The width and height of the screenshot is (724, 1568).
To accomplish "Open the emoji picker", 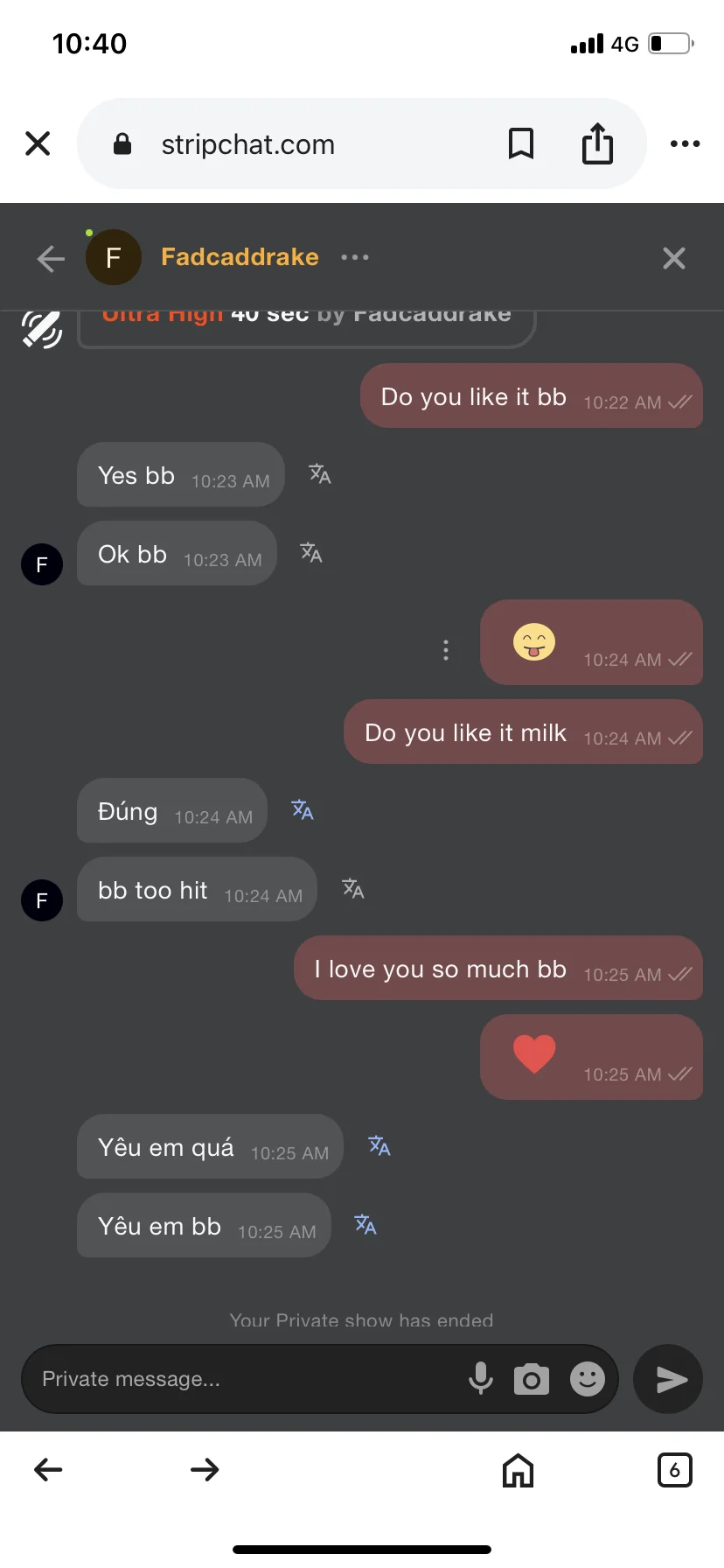I will point(588,1379).
